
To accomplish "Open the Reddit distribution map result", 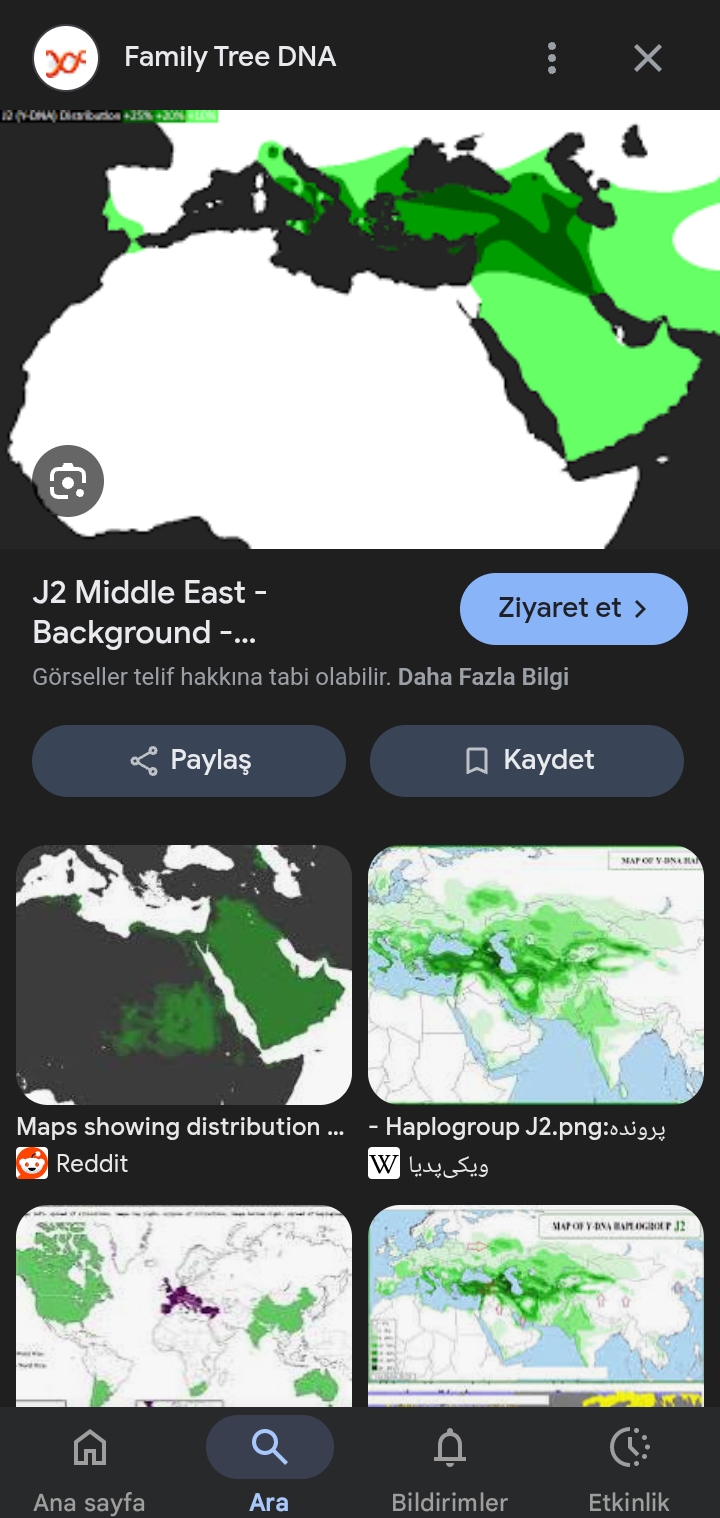I will click(184, 974).
